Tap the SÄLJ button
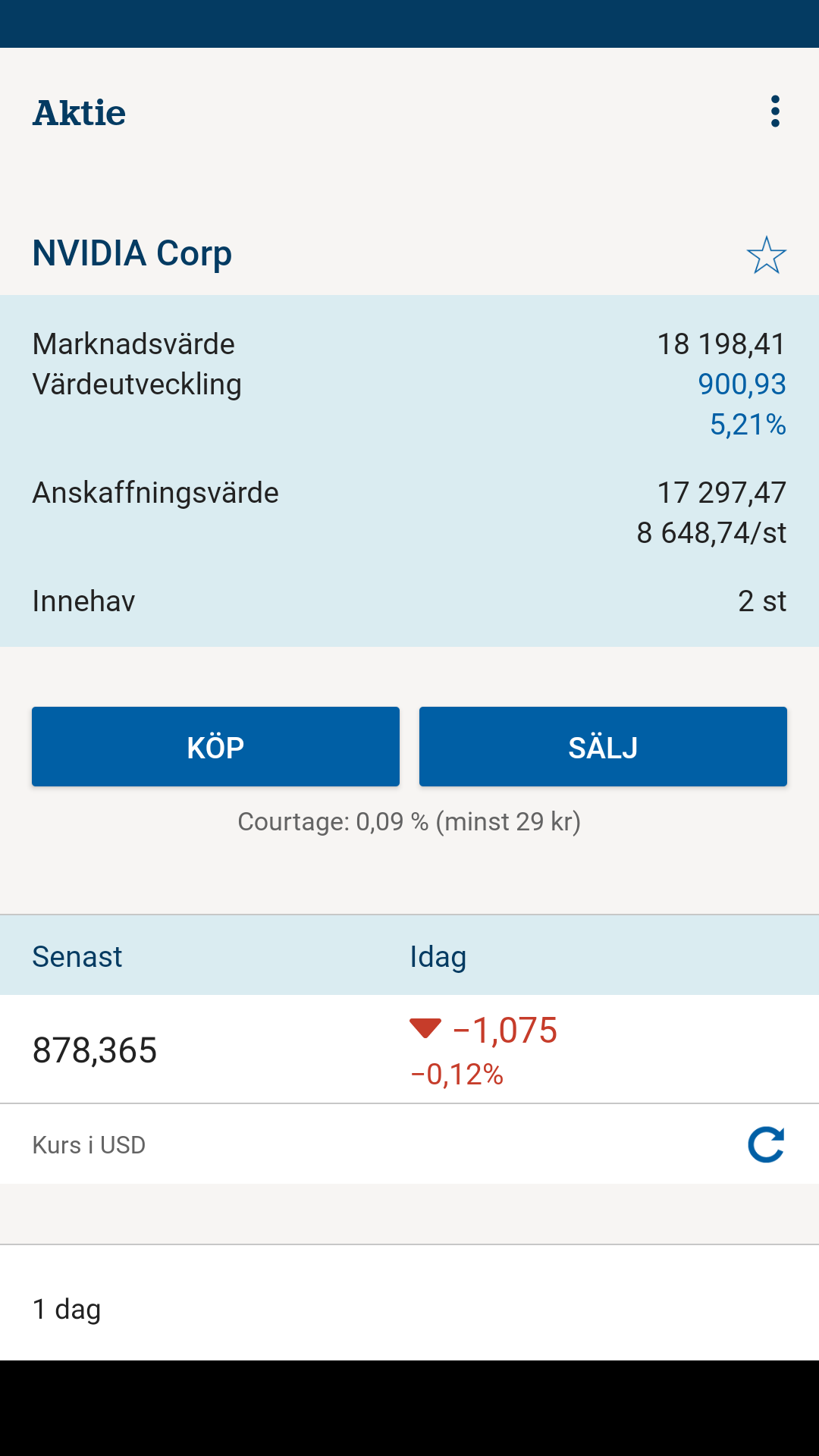 tap(603, 747)
